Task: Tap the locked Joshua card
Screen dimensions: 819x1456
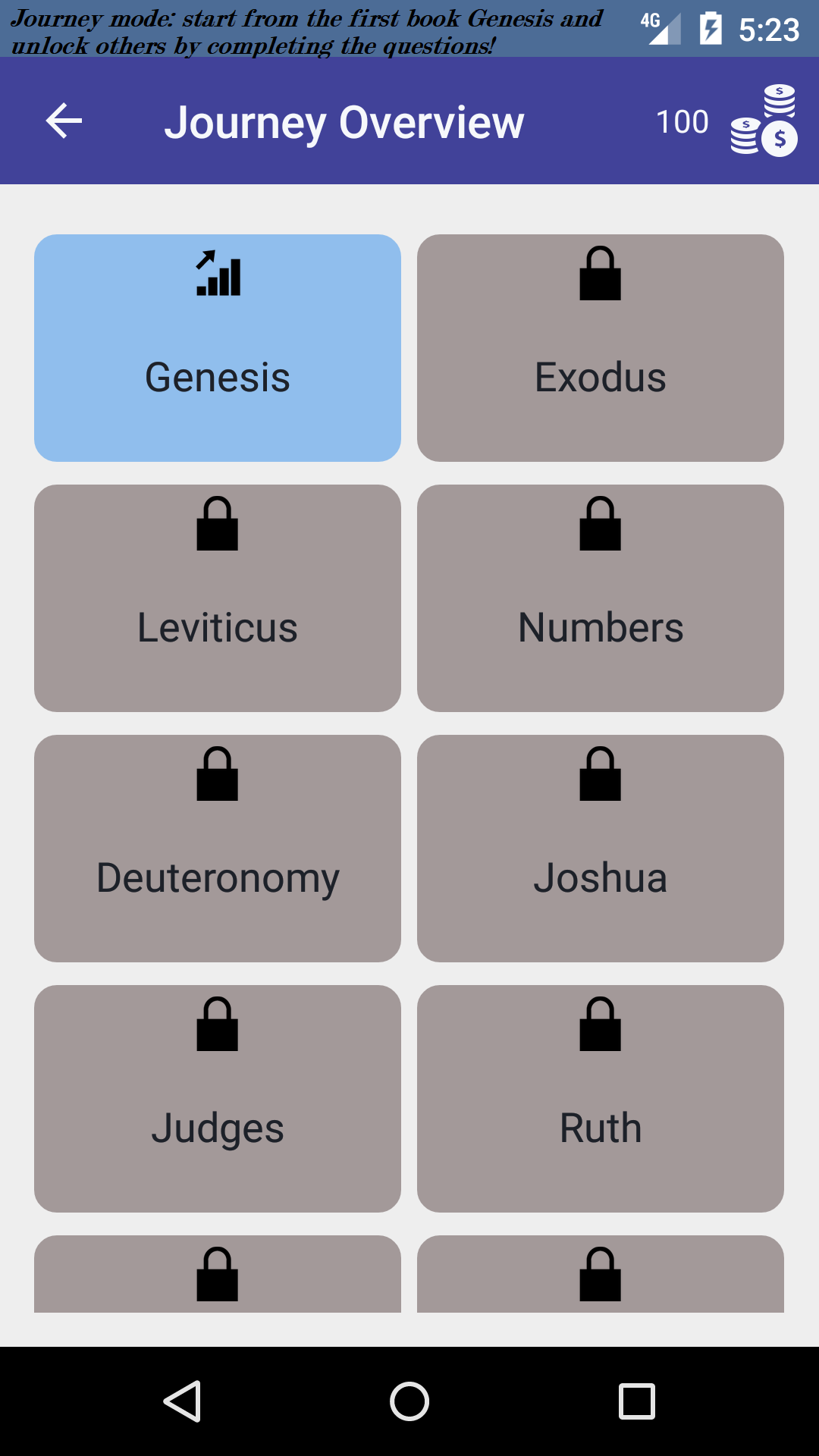Action: (x=600, y=849)
